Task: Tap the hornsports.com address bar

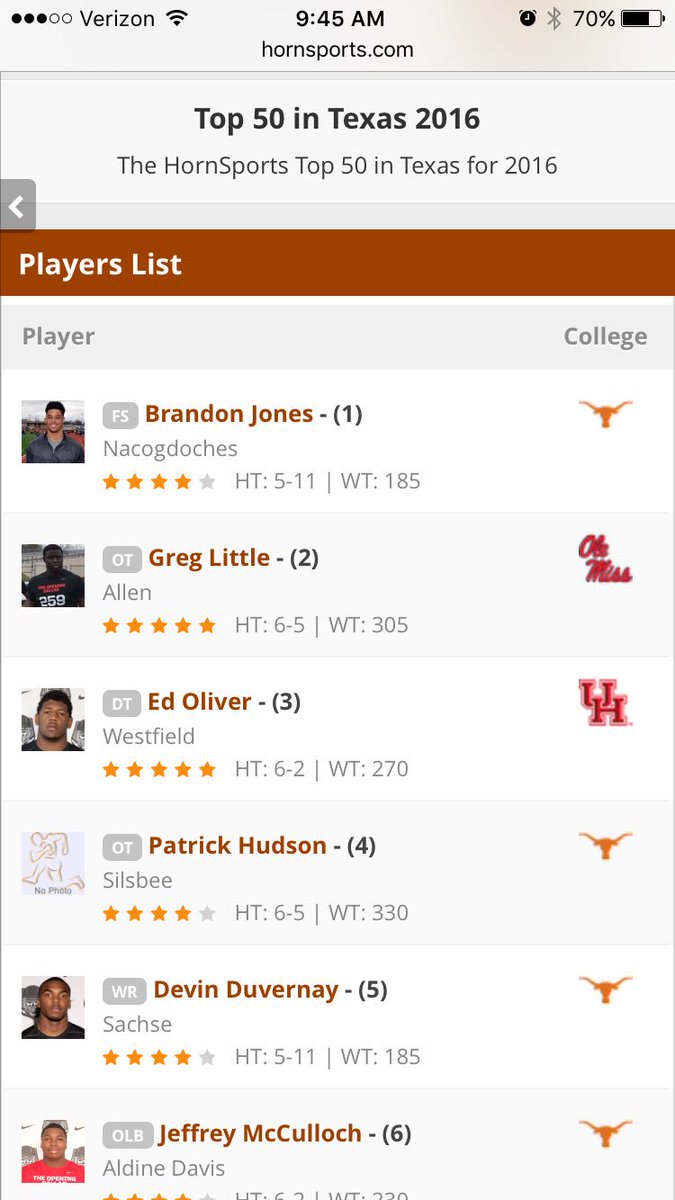Action: [337, 49]
